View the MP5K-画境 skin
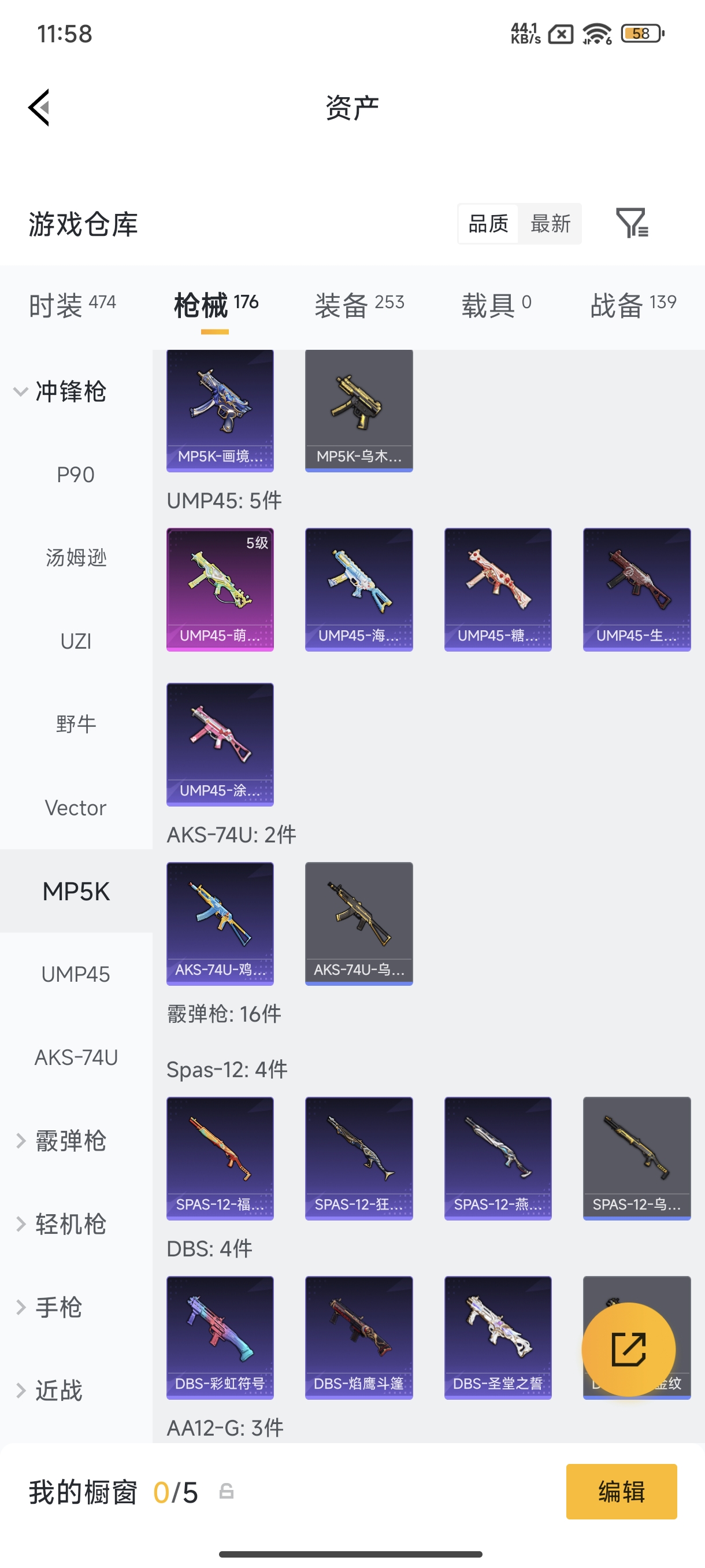Screen dimensions: 705x1568 pos(220,410)
